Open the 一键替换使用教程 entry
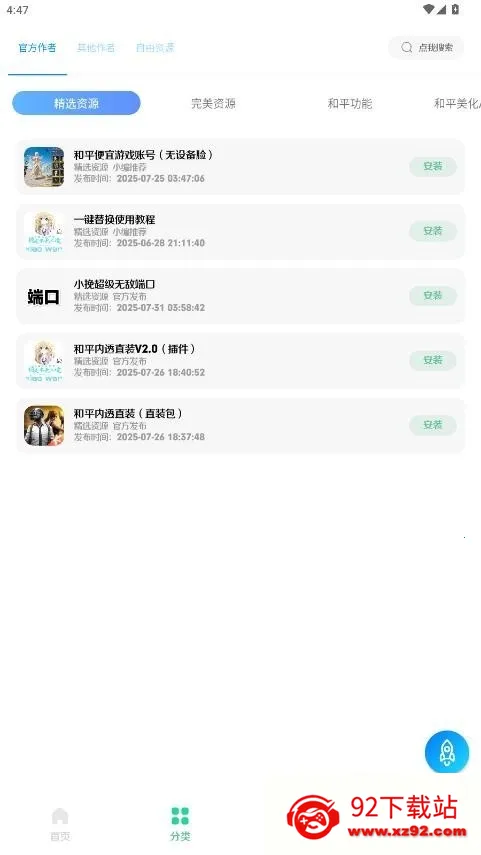 (x=240, y=232)
